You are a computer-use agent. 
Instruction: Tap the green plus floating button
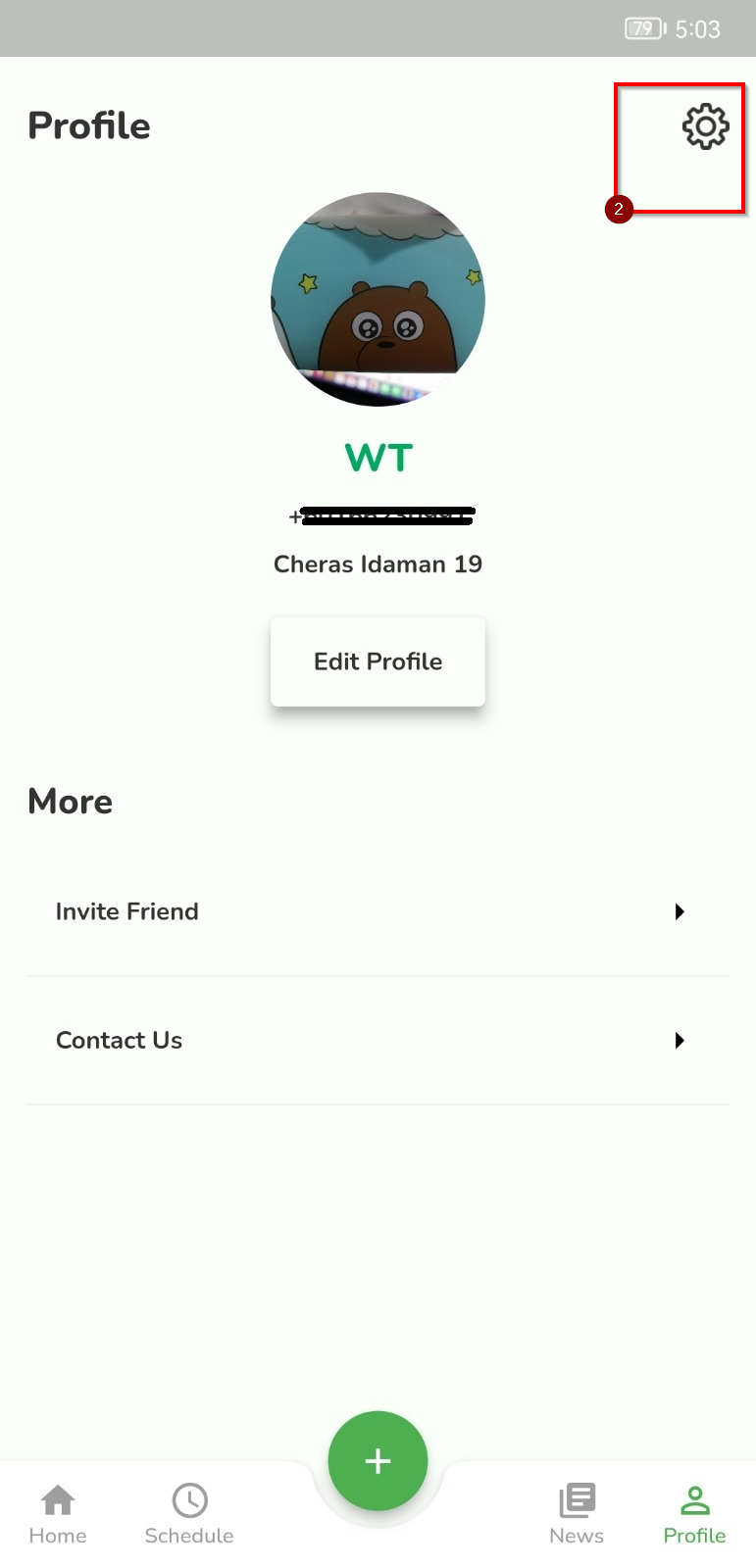point(378,1461)
